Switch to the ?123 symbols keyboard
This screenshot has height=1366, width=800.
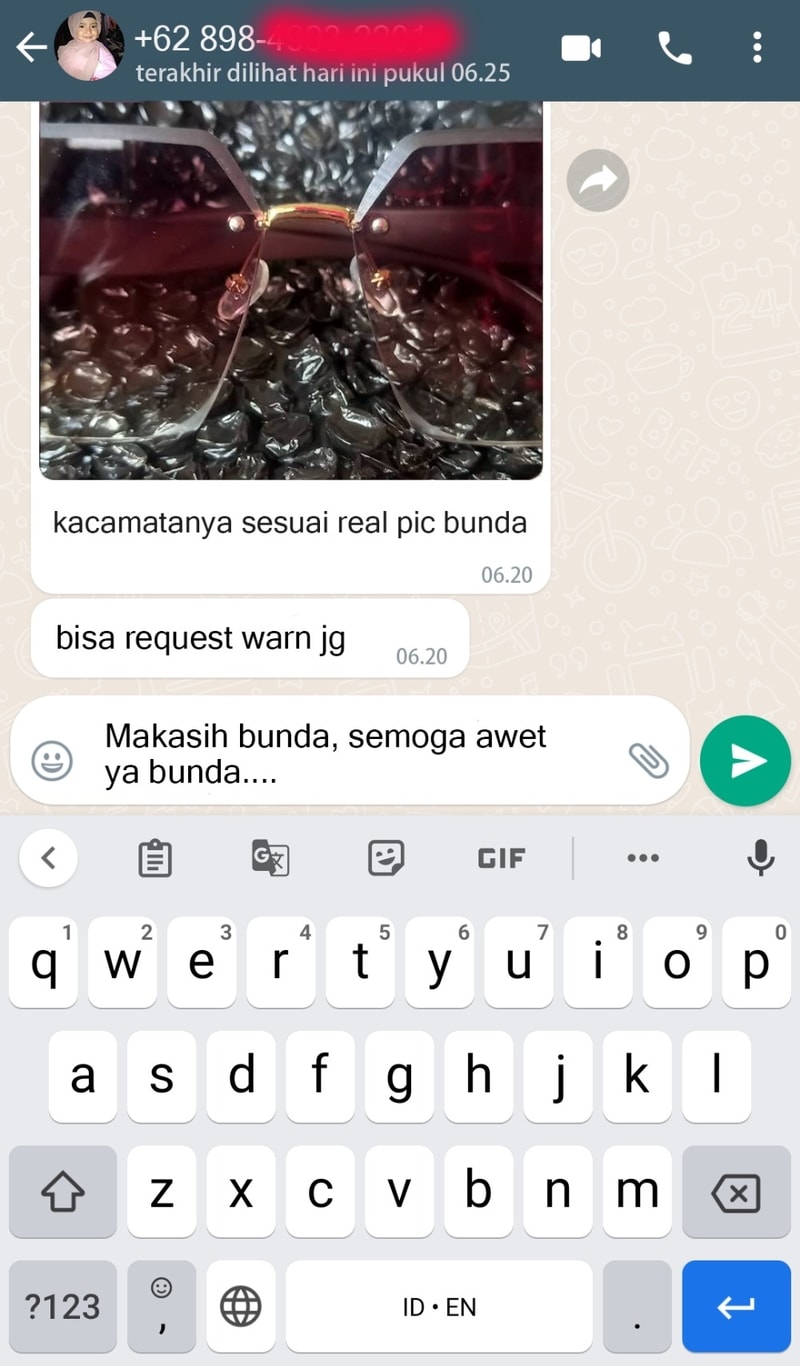click(62, 1306)
